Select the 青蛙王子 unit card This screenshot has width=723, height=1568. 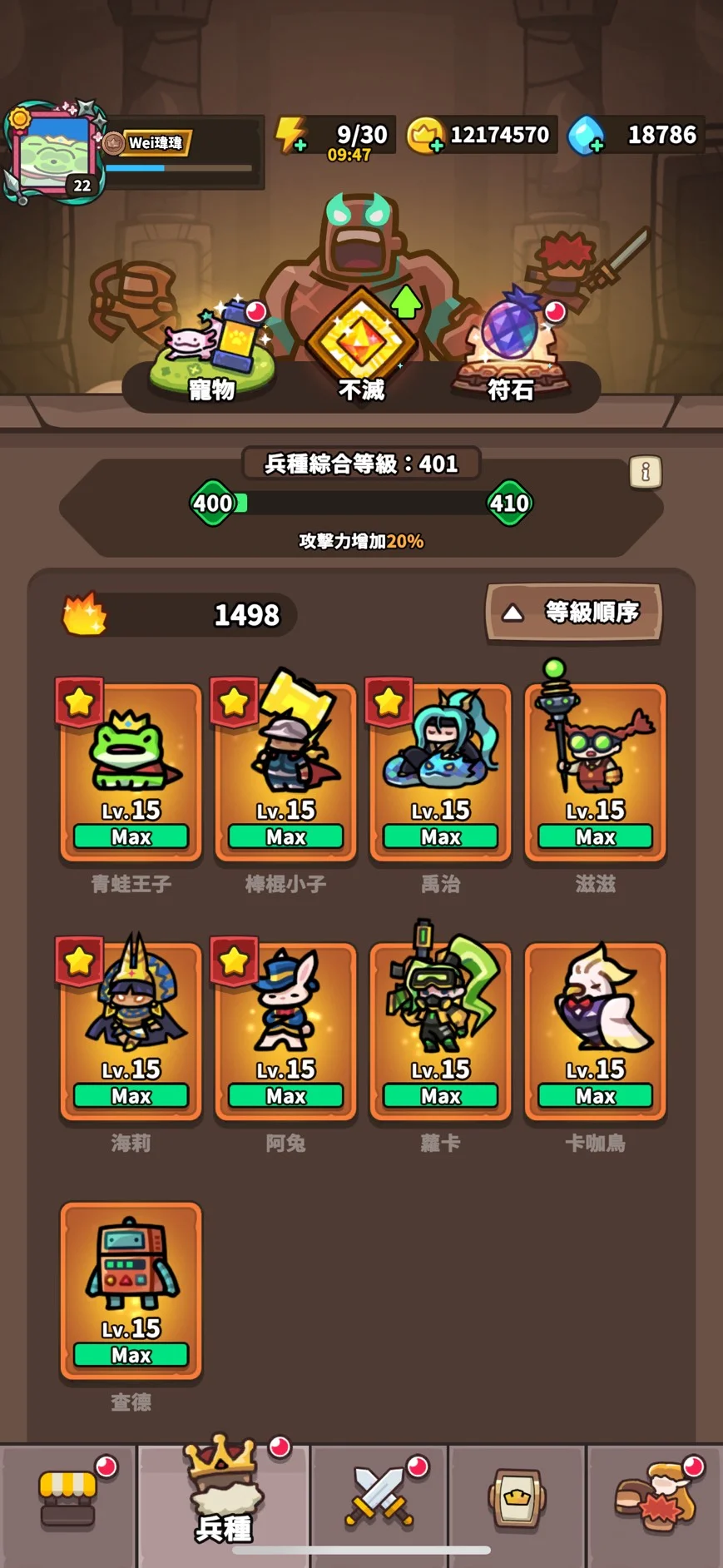pyautogui.click(x=131, y=772)
